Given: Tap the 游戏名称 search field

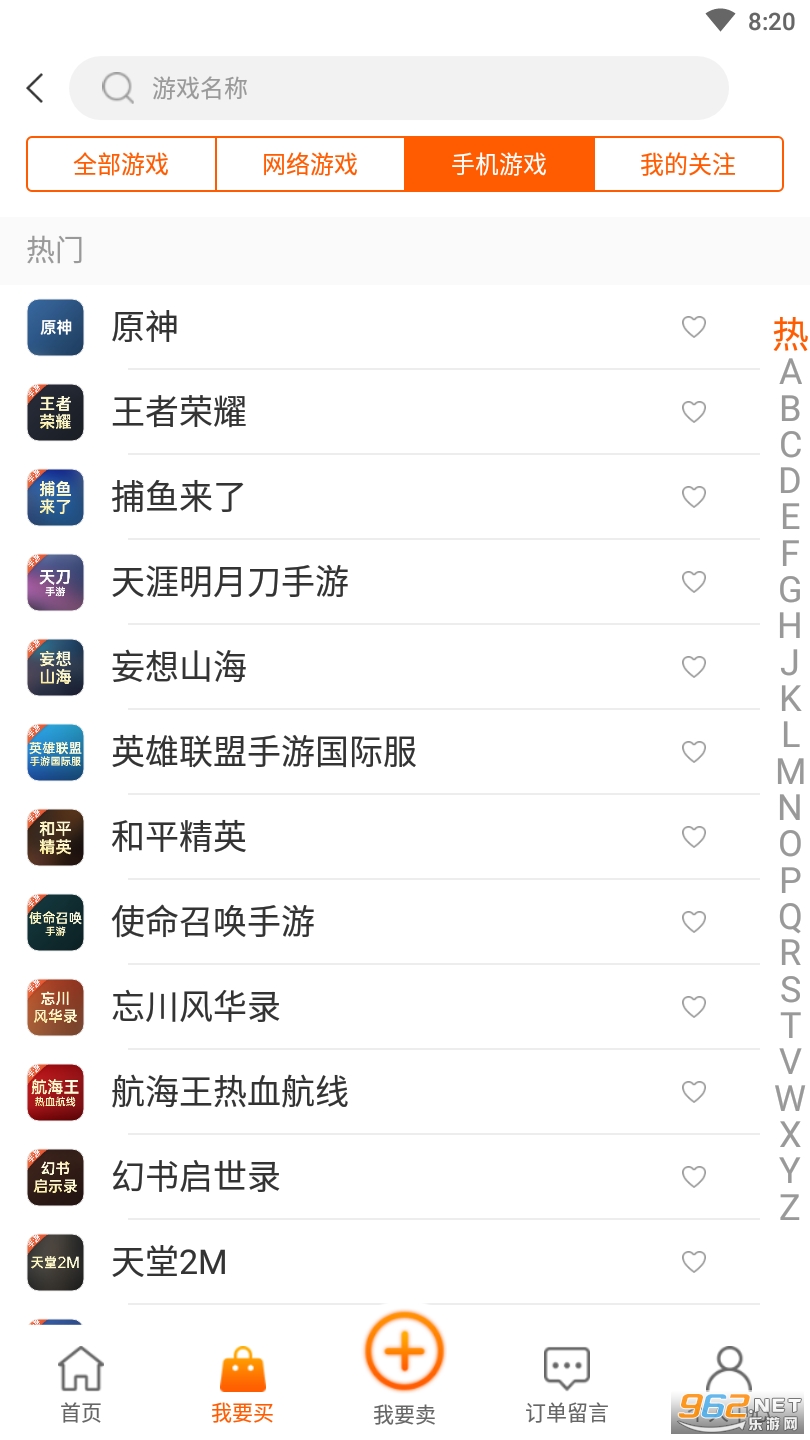Looking at the screenshot, I should pyautogui.click(x=400, y=88).
